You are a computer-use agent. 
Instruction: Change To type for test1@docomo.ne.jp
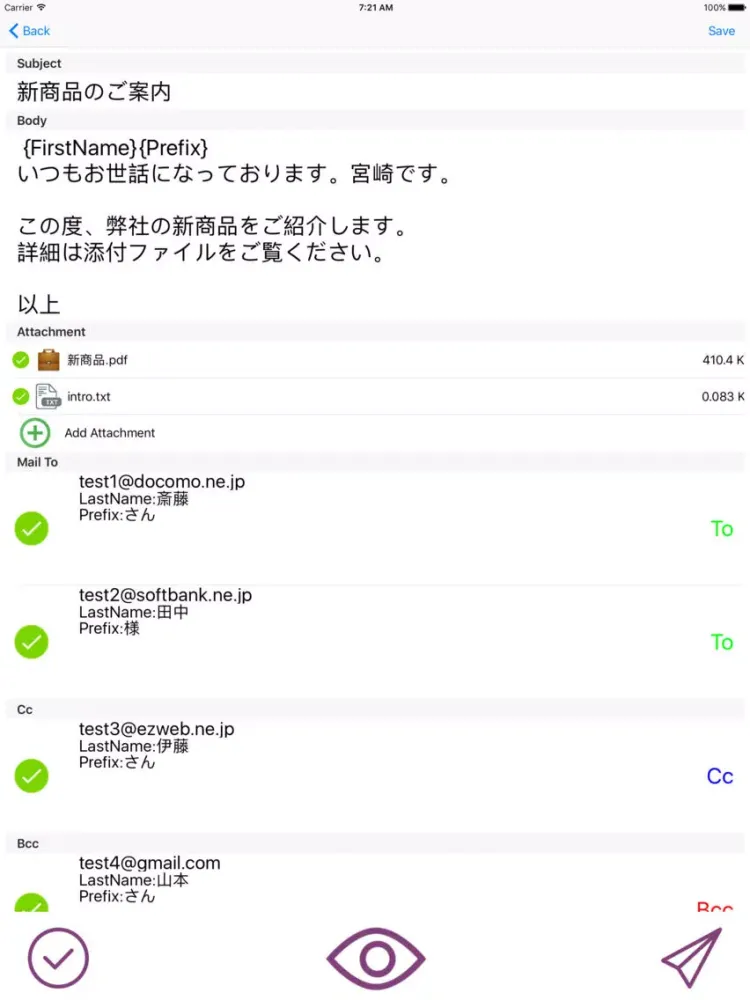point(721,528)
